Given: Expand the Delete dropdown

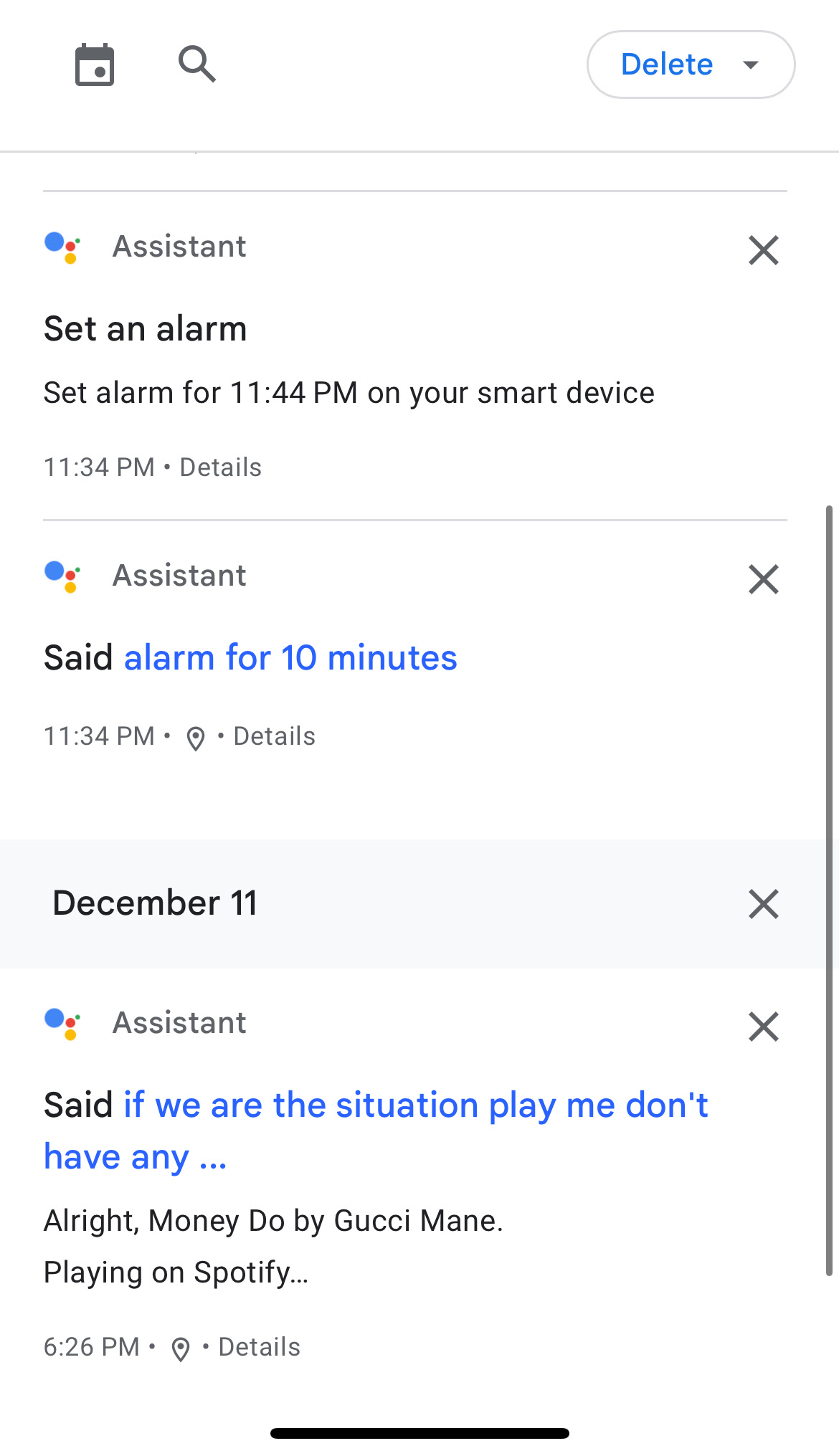Looking at the screenshot, I should tap(691, 65).
